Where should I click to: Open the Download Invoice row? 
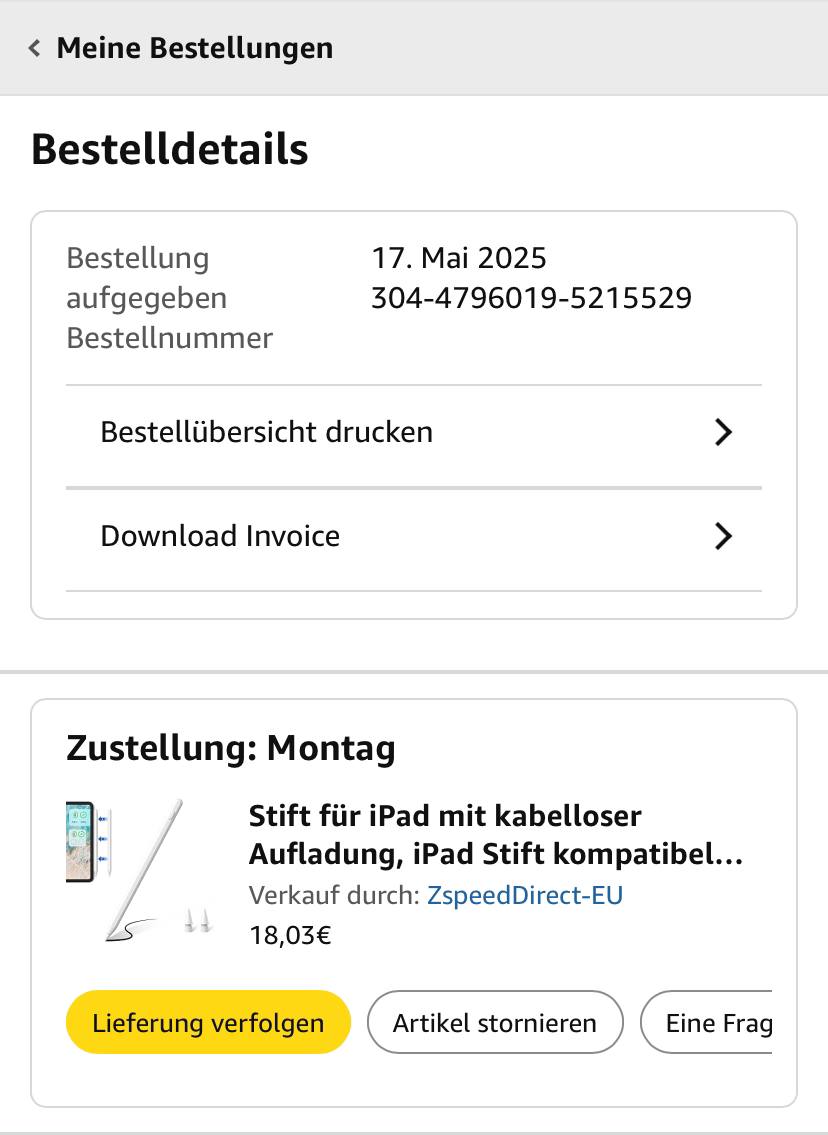tap(414, 536)
